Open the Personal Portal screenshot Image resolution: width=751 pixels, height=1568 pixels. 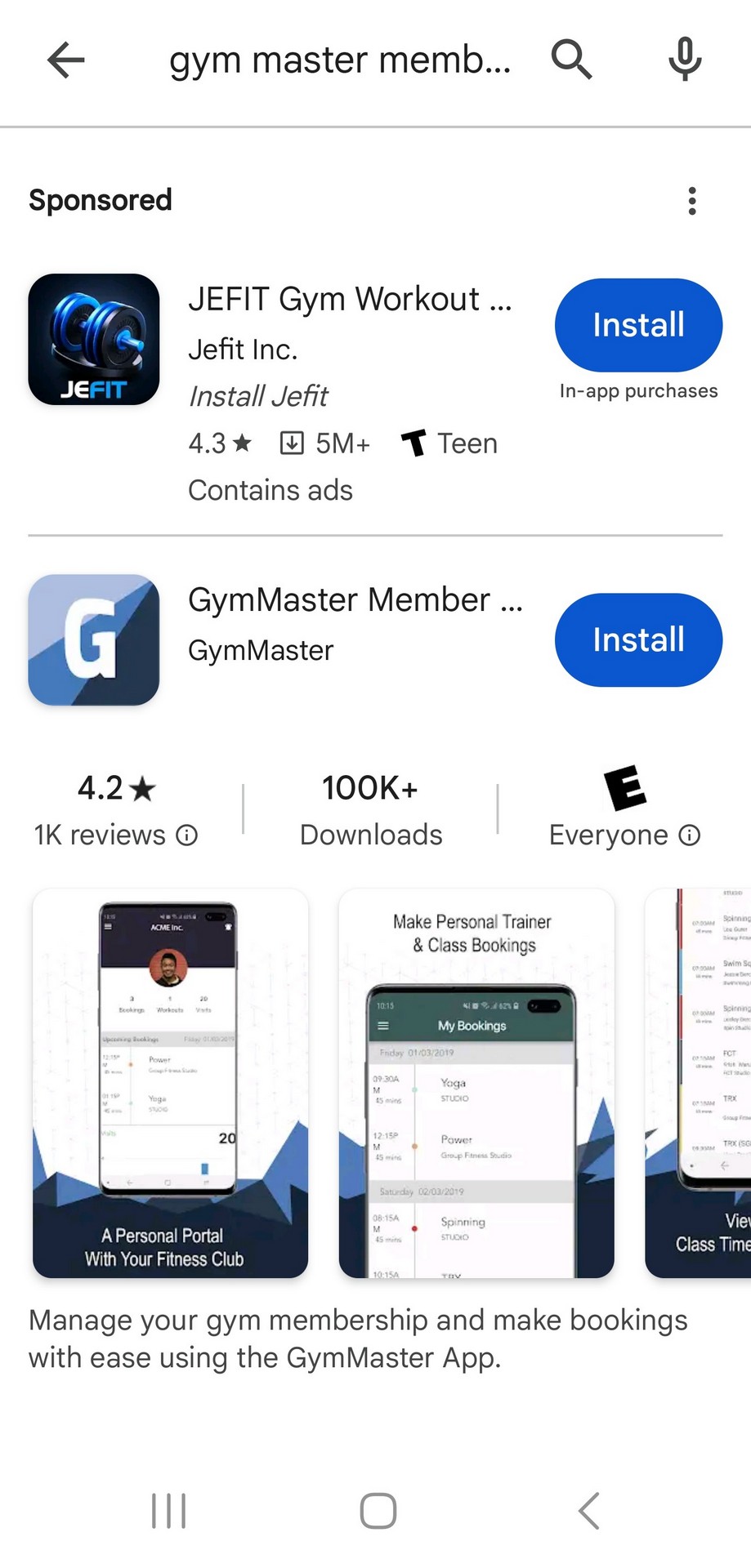click(x=170, y=1083)
